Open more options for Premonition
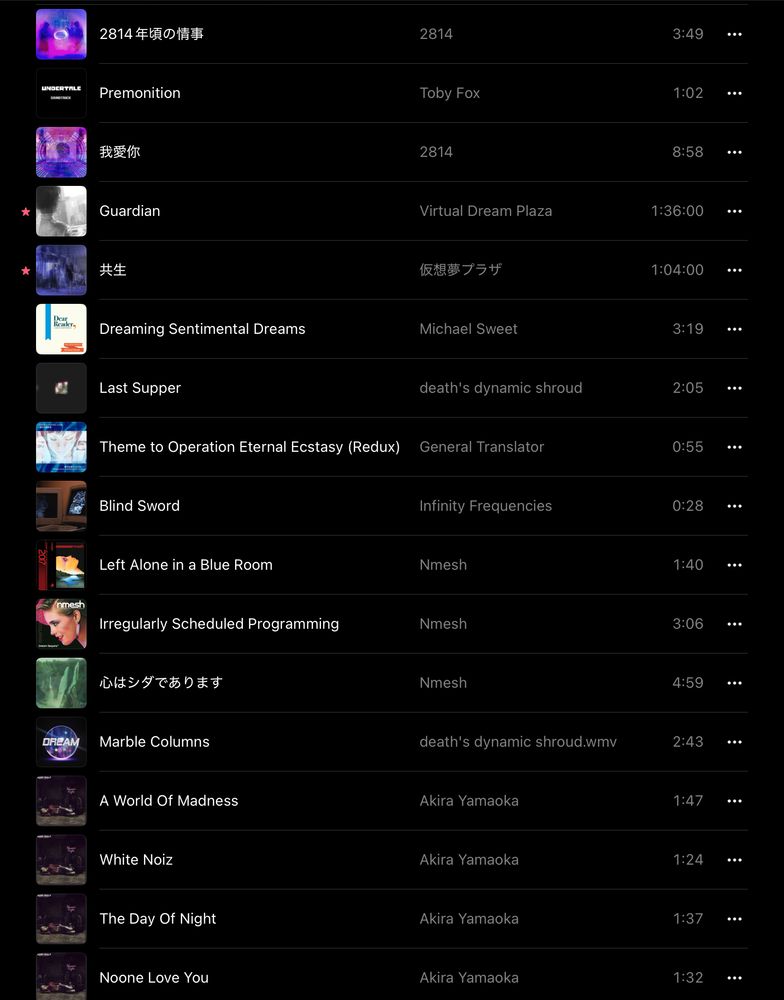 coord(734,93)
